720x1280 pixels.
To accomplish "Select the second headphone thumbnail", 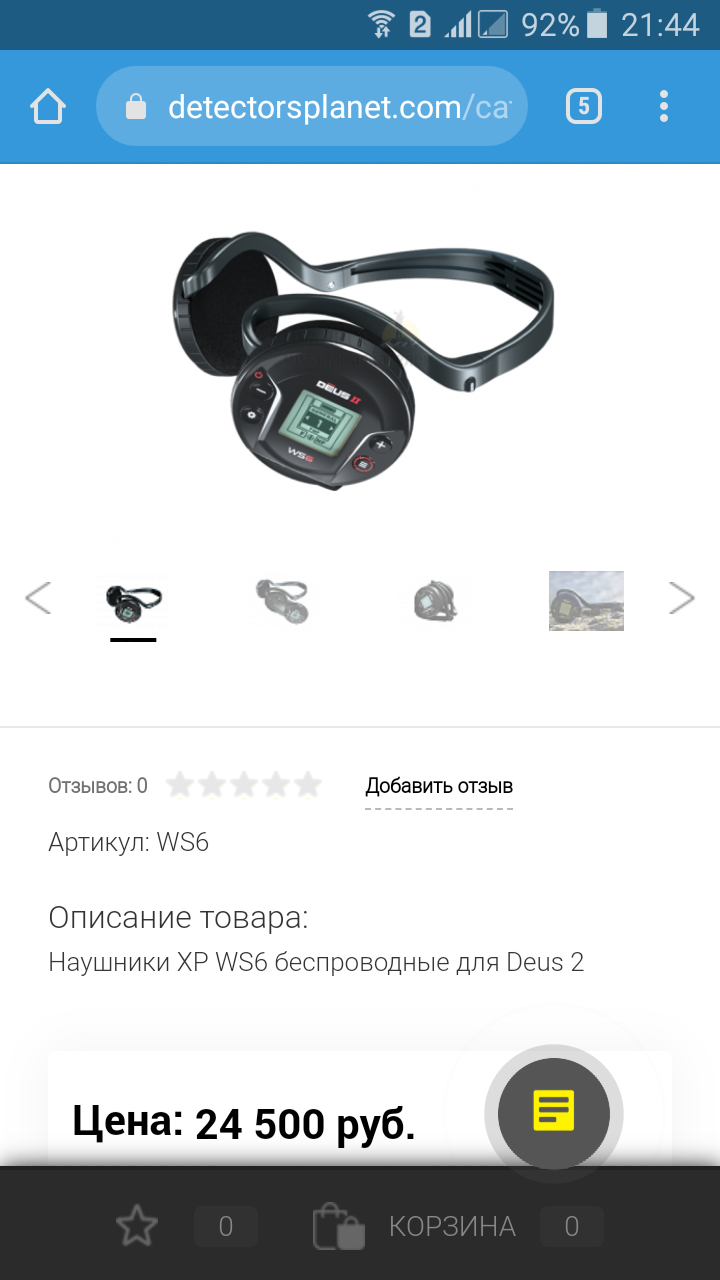I will [282, 601].
